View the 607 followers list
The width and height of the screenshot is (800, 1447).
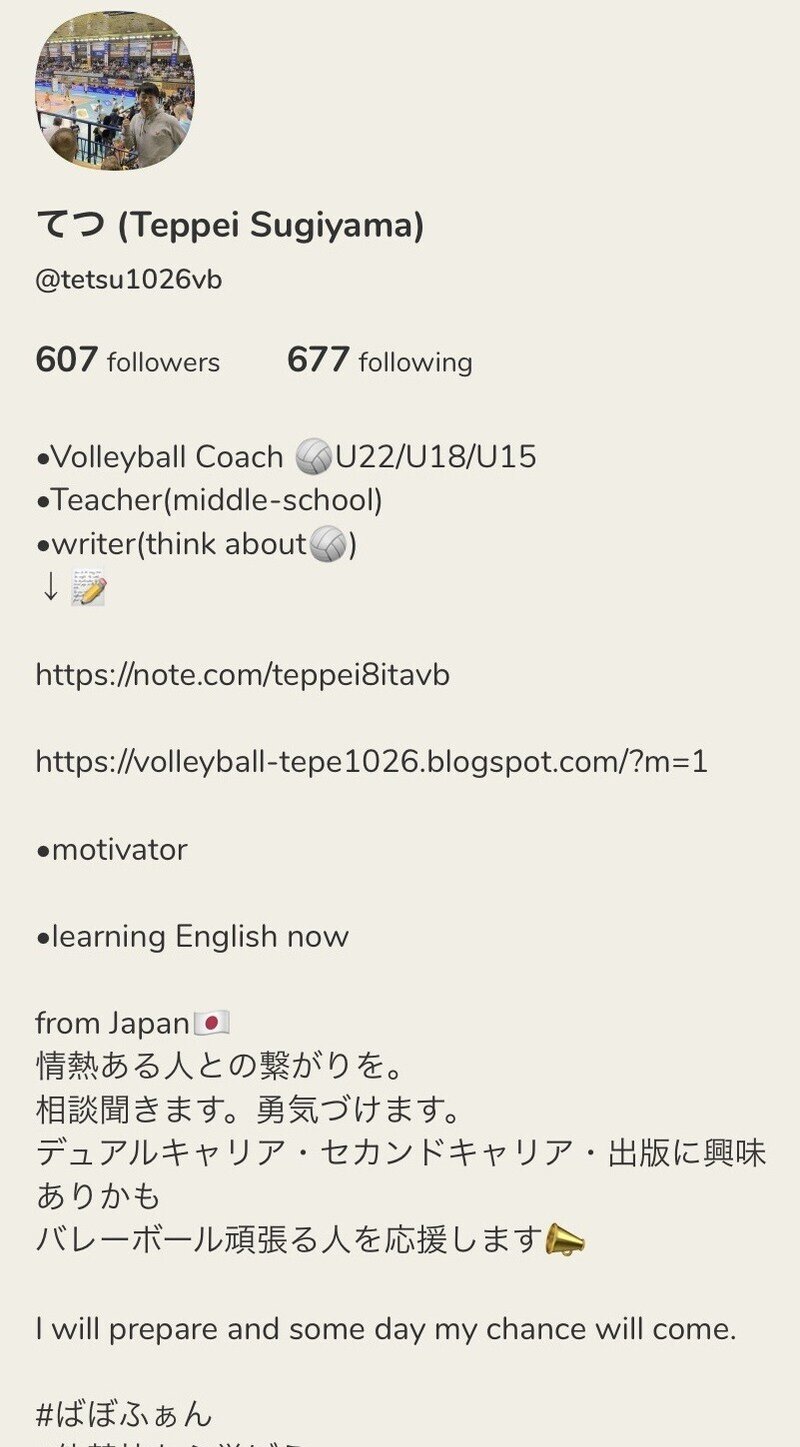(x=128, y=360)
